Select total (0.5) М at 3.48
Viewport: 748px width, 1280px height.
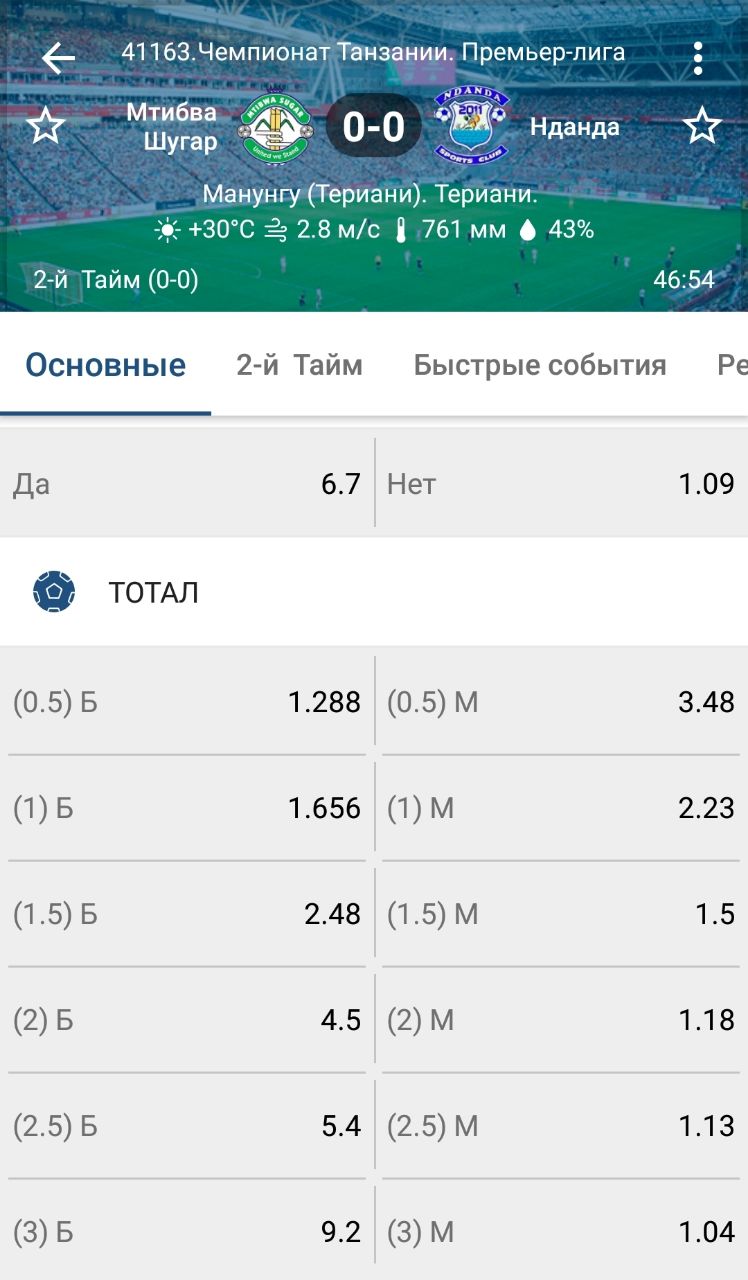[x=562, y=702]
